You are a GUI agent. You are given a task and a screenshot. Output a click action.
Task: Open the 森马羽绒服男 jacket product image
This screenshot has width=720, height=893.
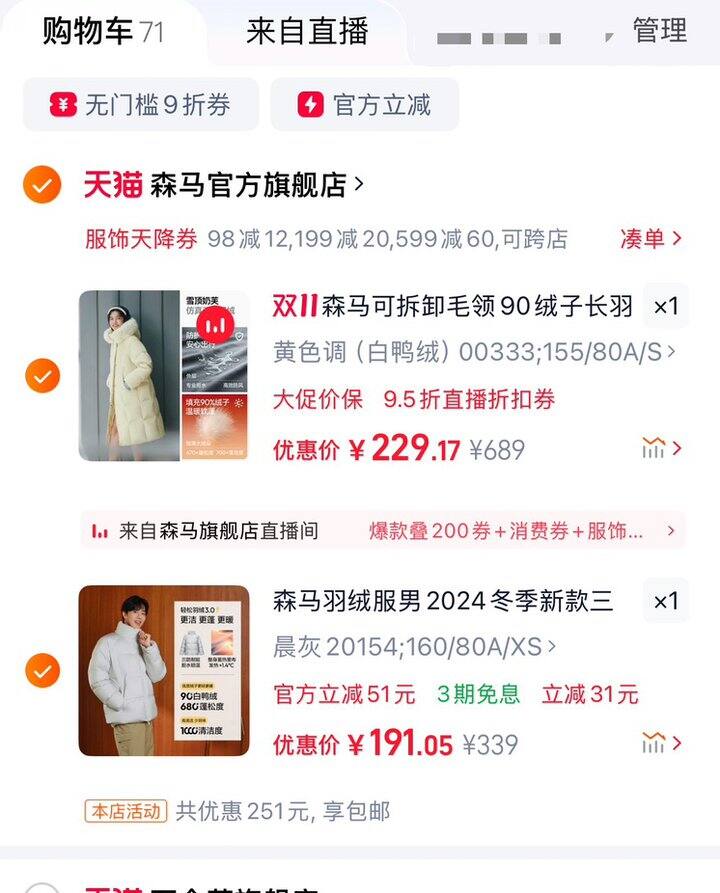[164, 670]
